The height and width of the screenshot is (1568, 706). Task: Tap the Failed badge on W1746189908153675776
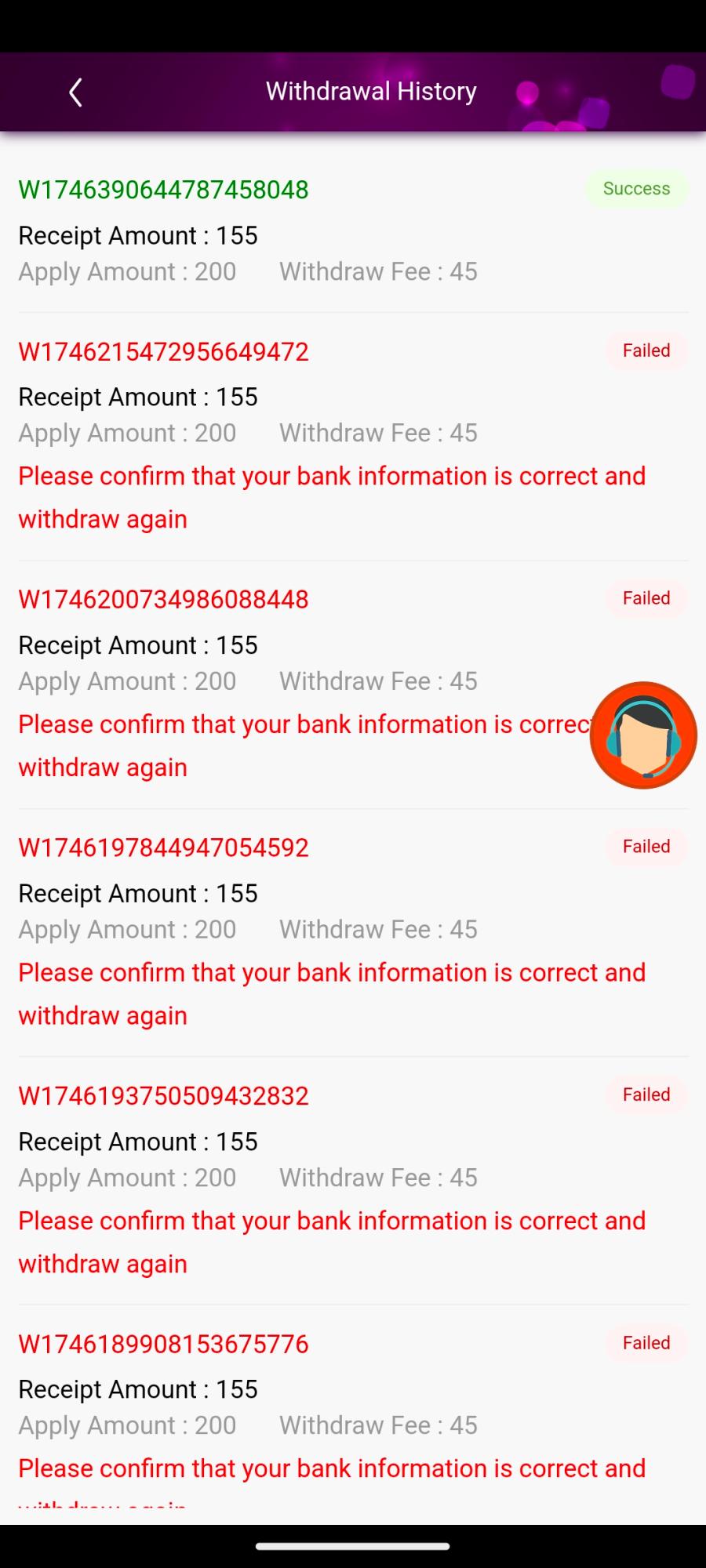(x=646, y=1342)
